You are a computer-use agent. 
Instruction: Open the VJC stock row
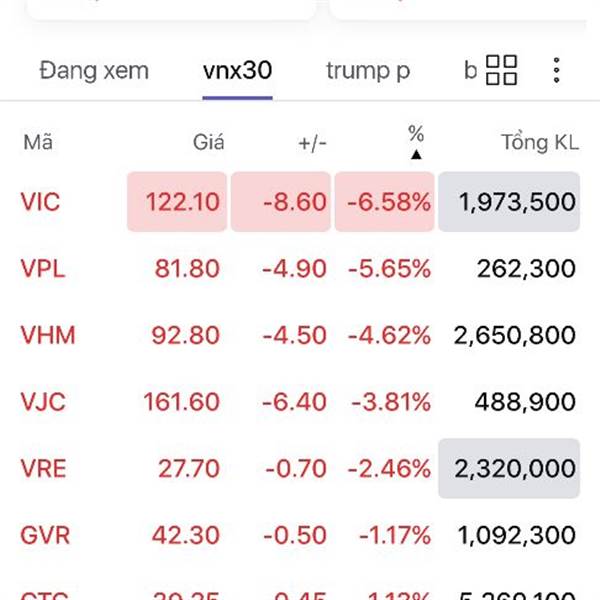42,402
